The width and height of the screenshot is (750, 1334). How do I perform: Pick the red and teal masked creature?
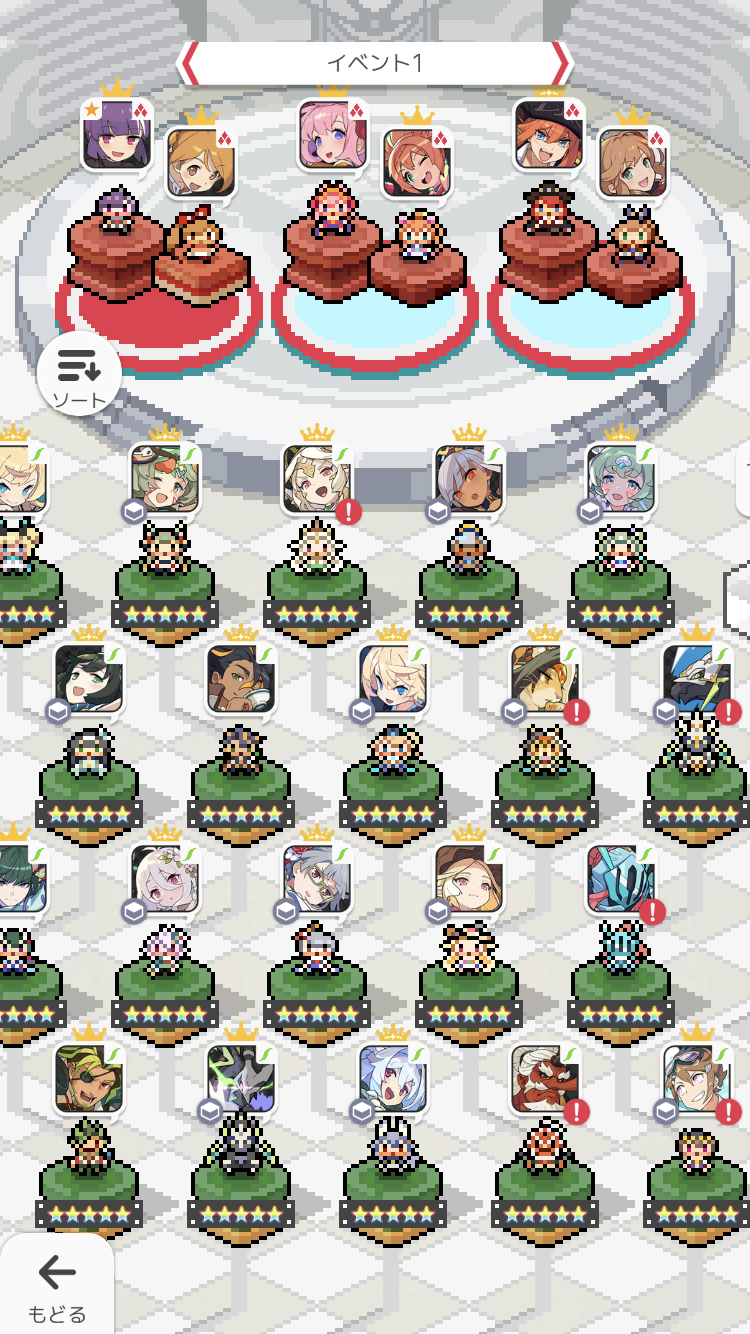pyautogui.click(x=621, y=878)
